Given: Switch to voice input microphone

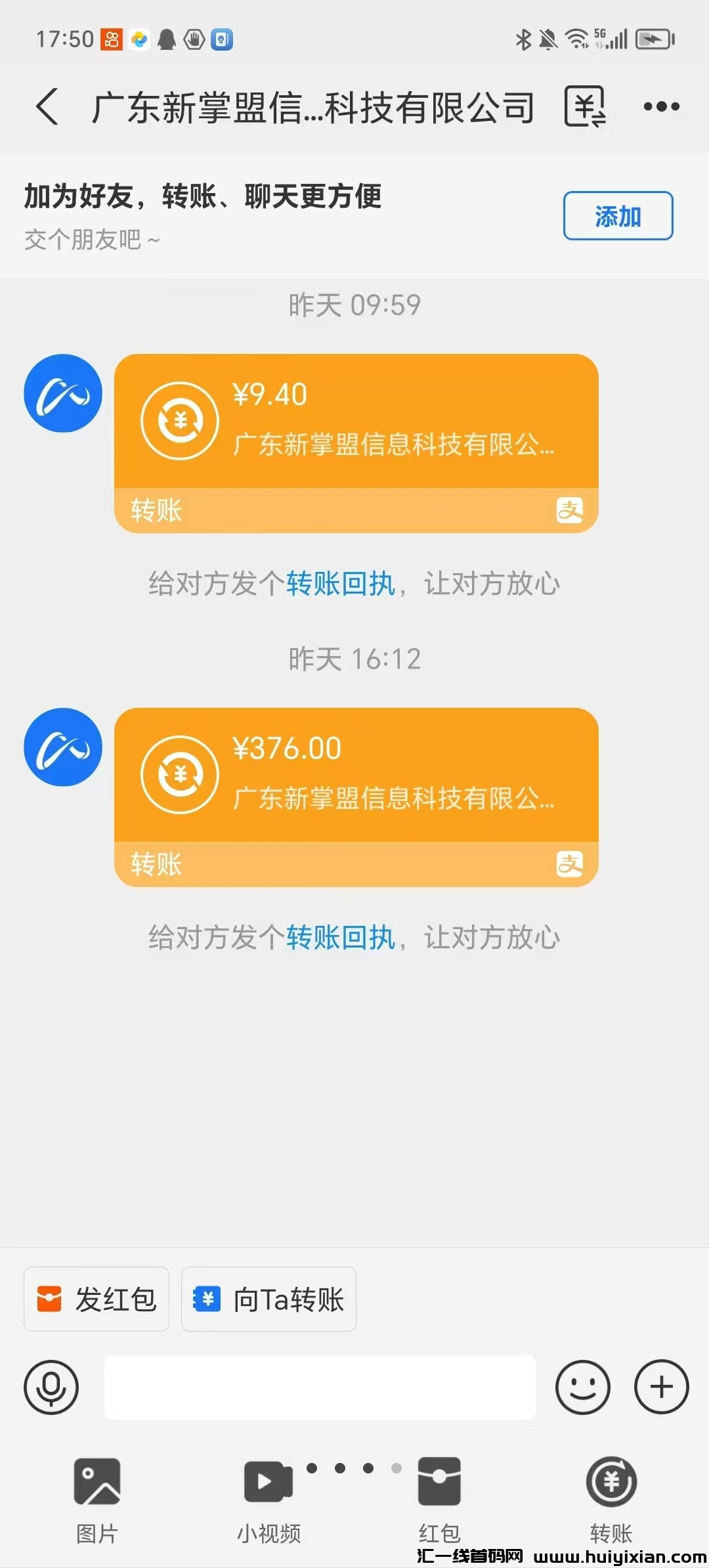Looking at the screenshot, I should pos(51,1387).
